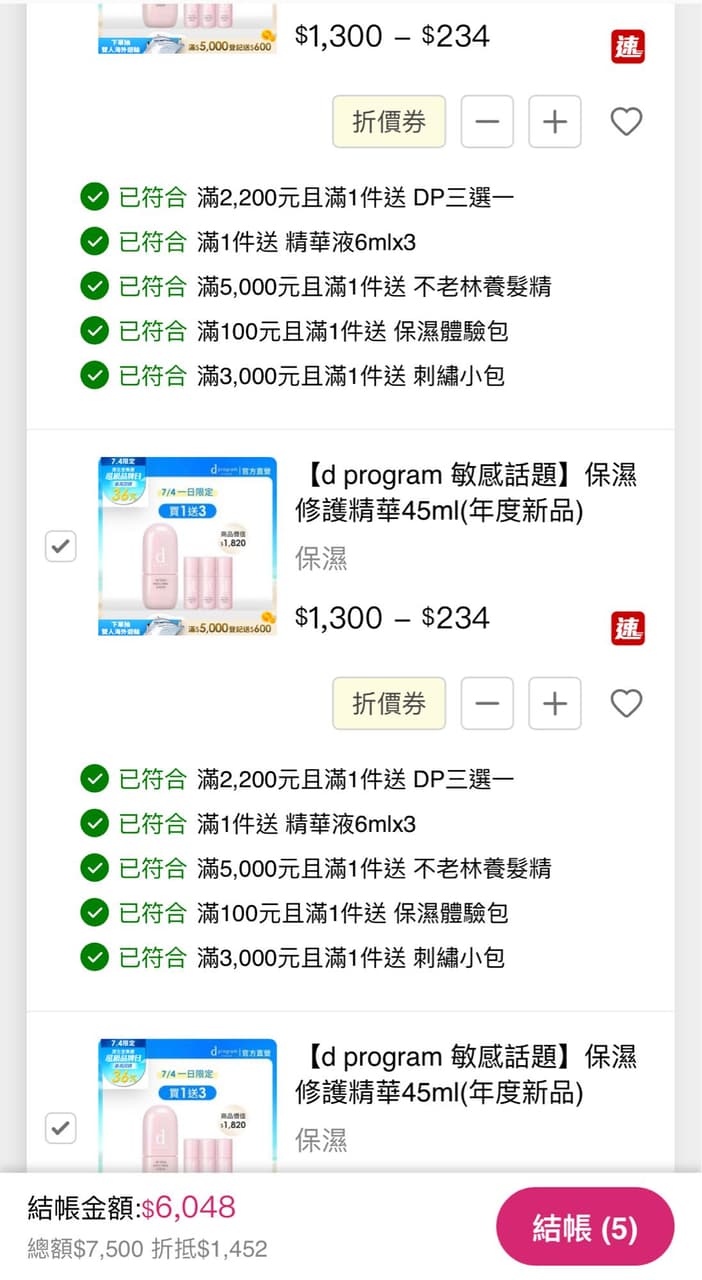702x1280 pixels.
Task: Increase quantity of the fully shown d program item
Action: pyautogui.click(x=555, y=704)
